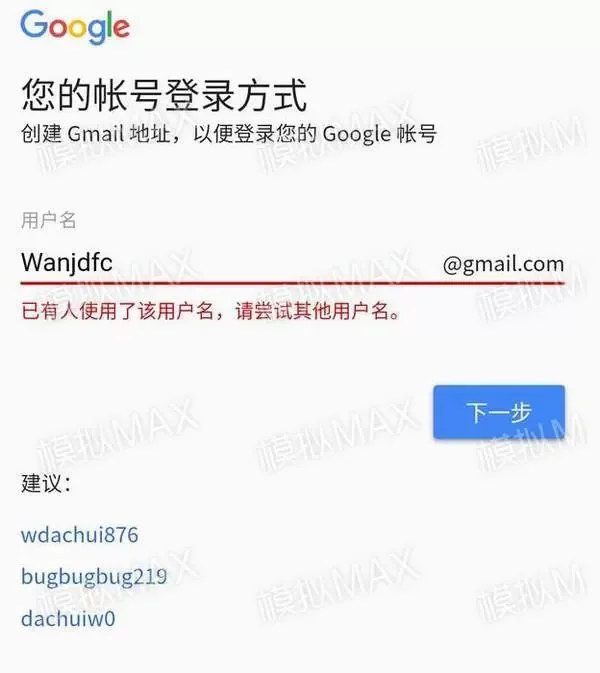Pick suggested username dachuiw0

click(68, 619)
